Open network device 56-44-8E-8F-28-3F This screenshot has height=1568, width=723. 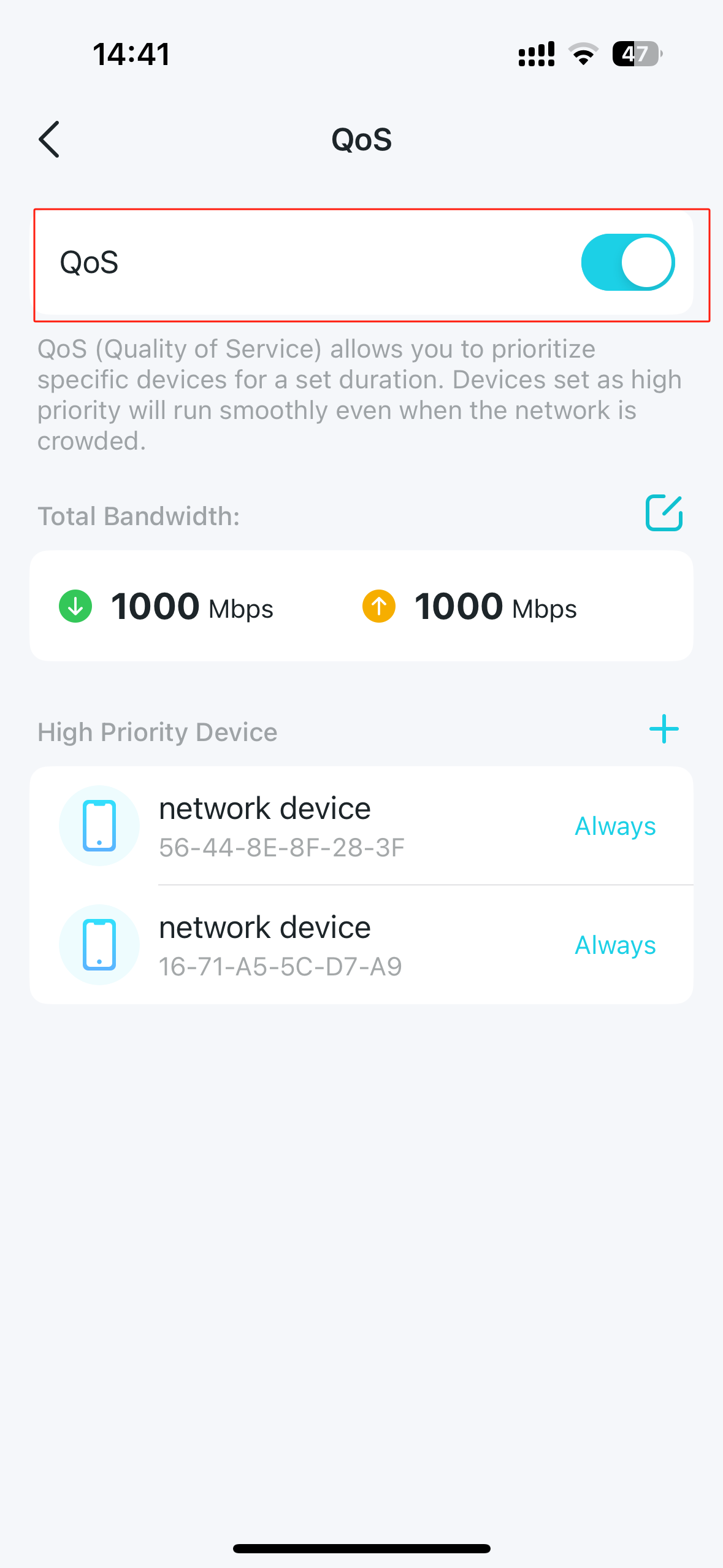click(x=361, y=826)
